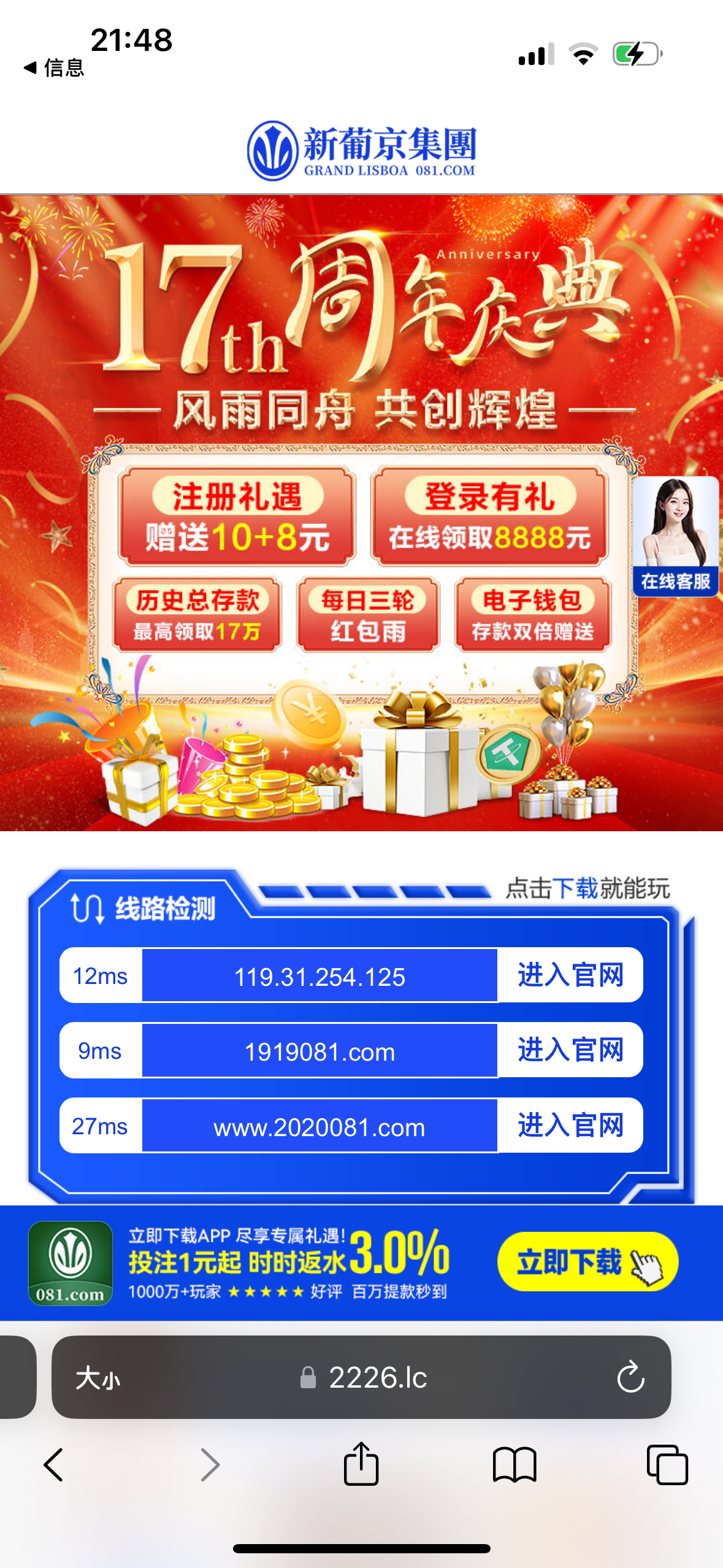Return to the 信息 app
723x1568 pixels.
(54, 67)
